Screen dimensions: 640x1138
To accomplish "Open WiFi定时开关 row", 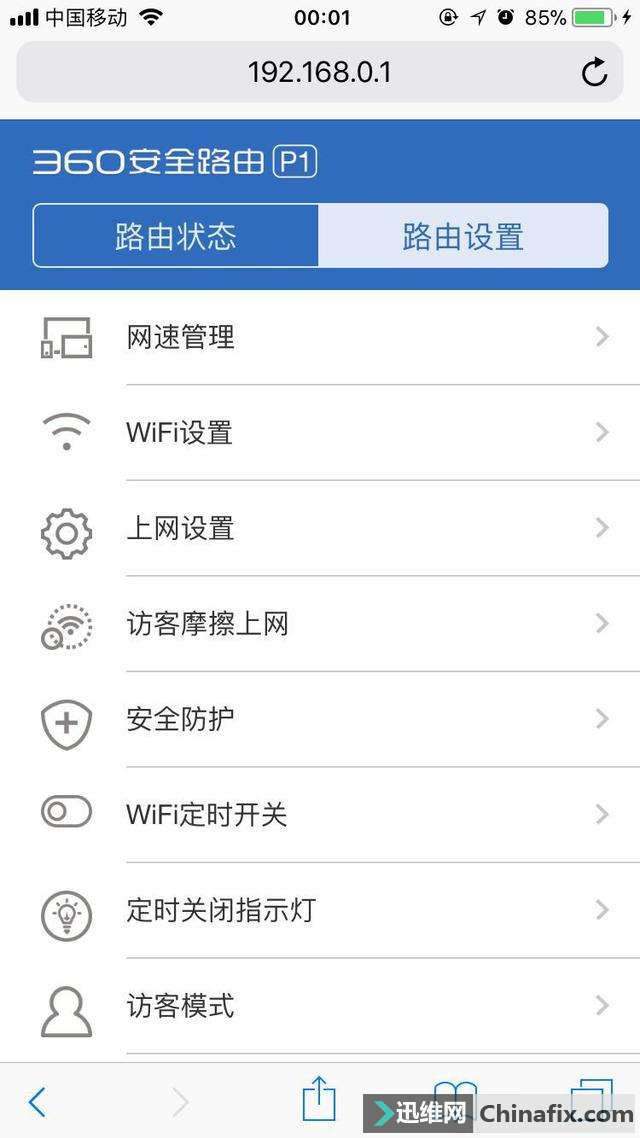I will click(320, 814).
